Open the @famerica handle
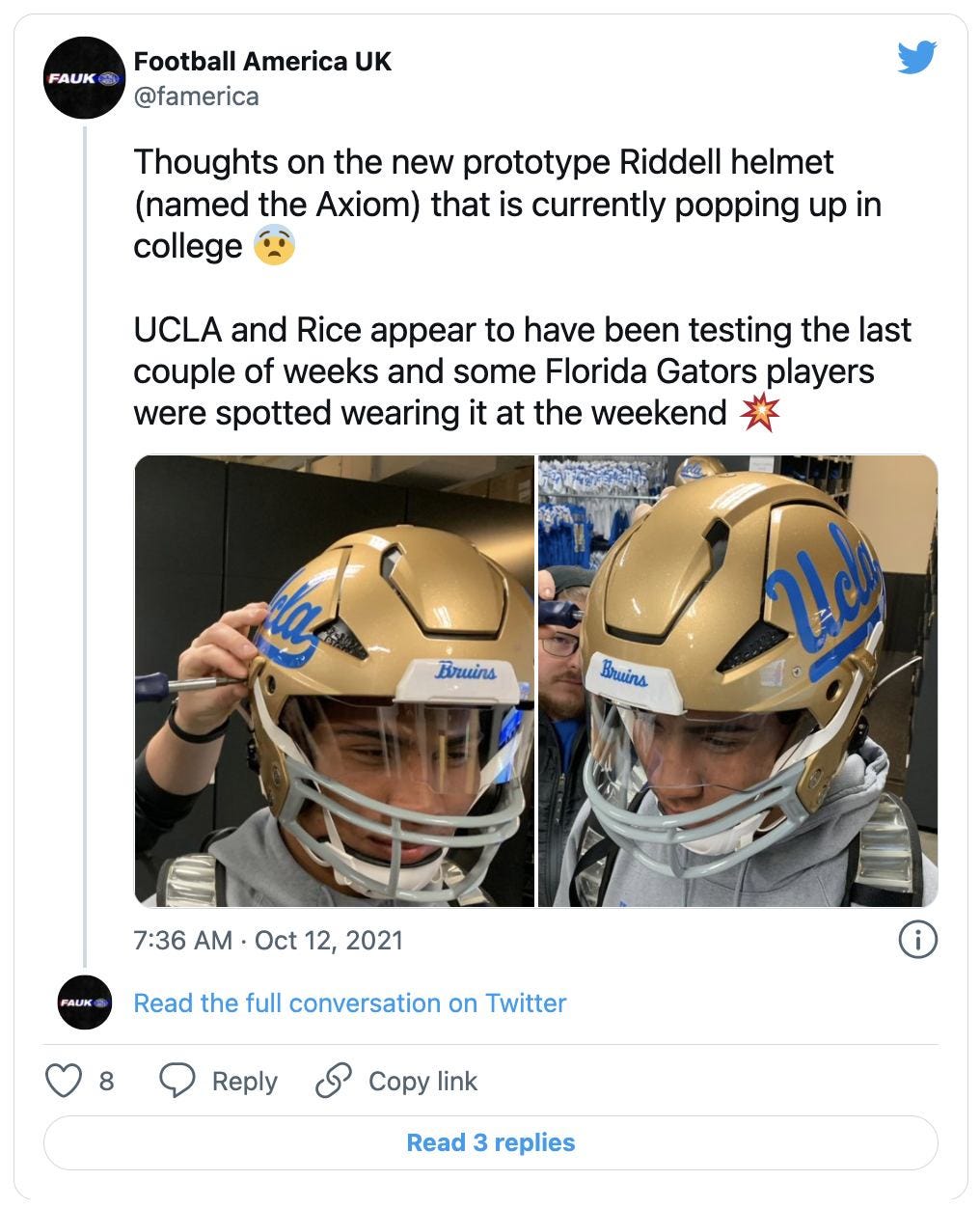The height and width of the screenshot is (1208, 980). 195,96
